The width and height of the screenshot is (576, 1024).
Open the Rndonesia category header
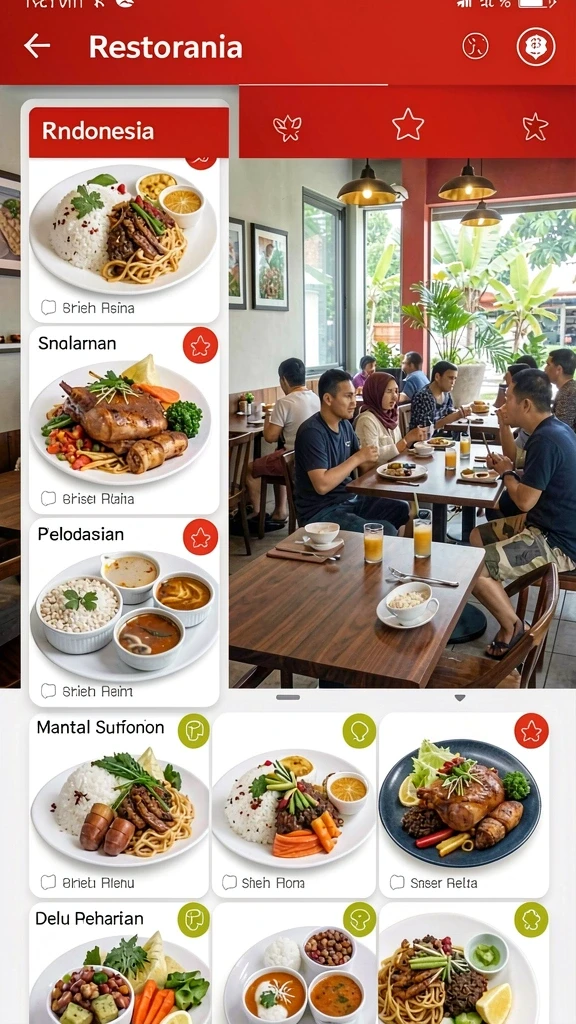tap(129, 131)
